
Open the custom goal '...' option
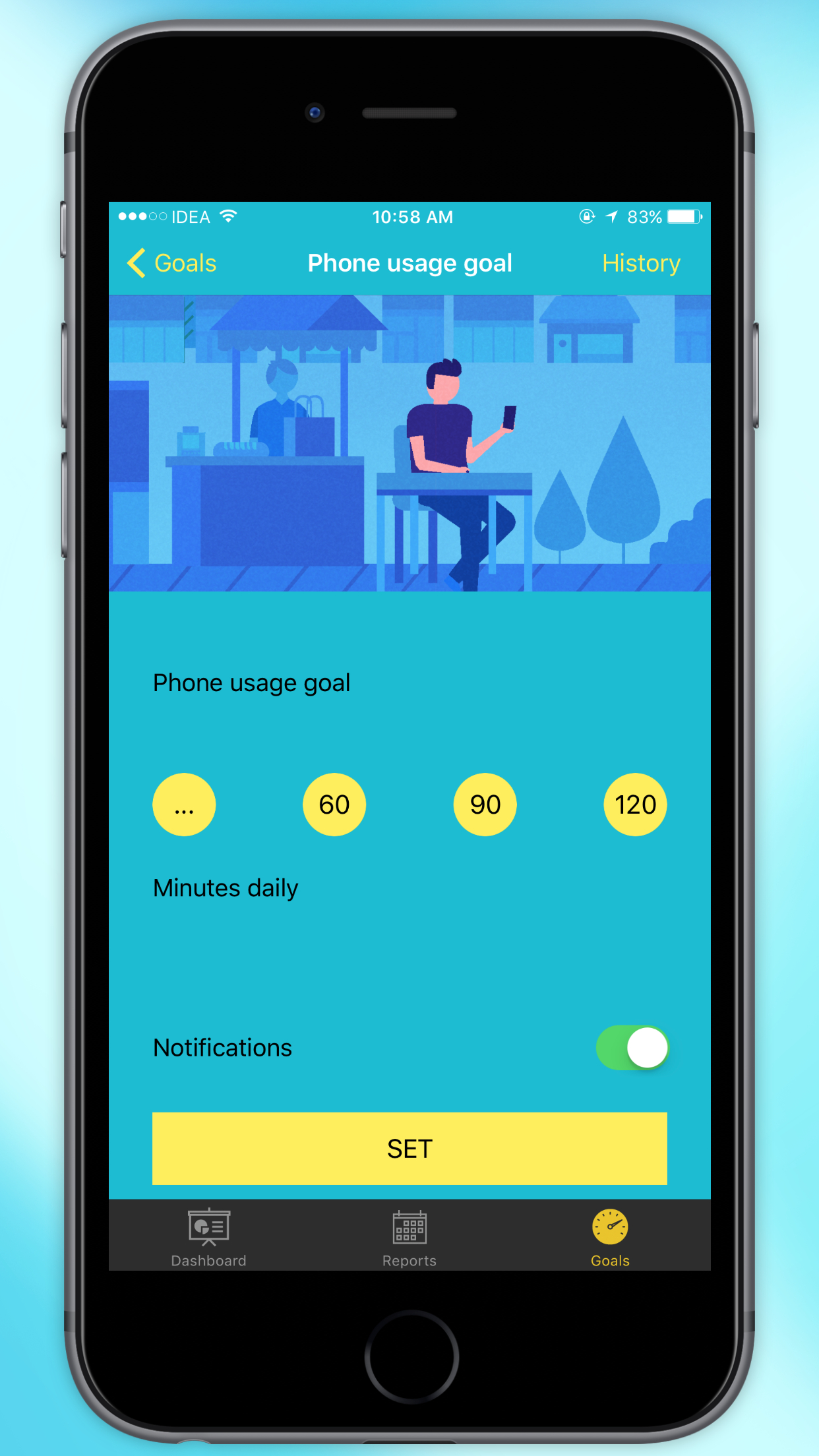click(184, 804)
